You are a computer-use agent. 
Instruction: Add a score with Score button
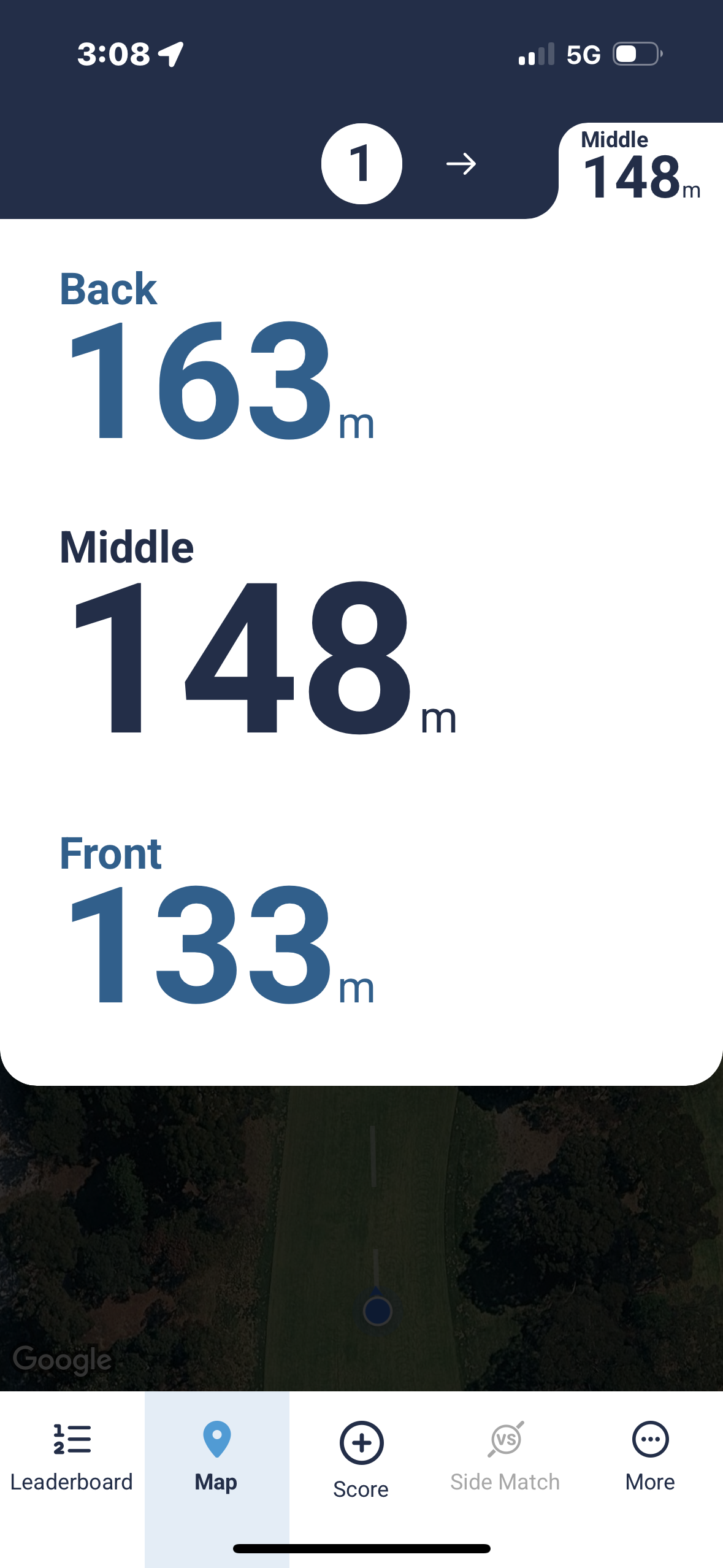coord(361,1459)
